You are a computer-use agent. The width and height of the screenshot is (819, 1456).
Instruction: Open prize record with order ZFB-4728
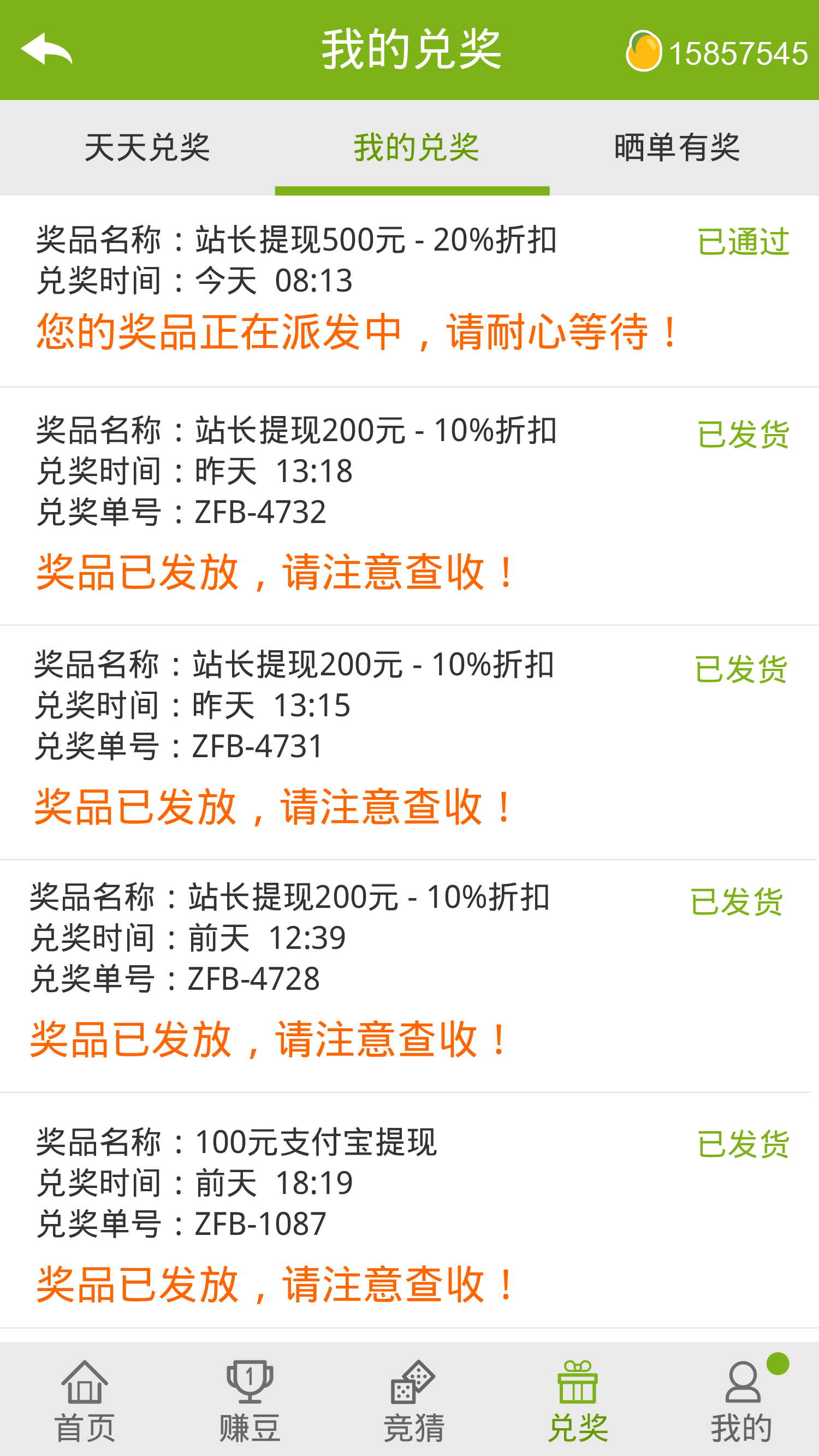409,976
